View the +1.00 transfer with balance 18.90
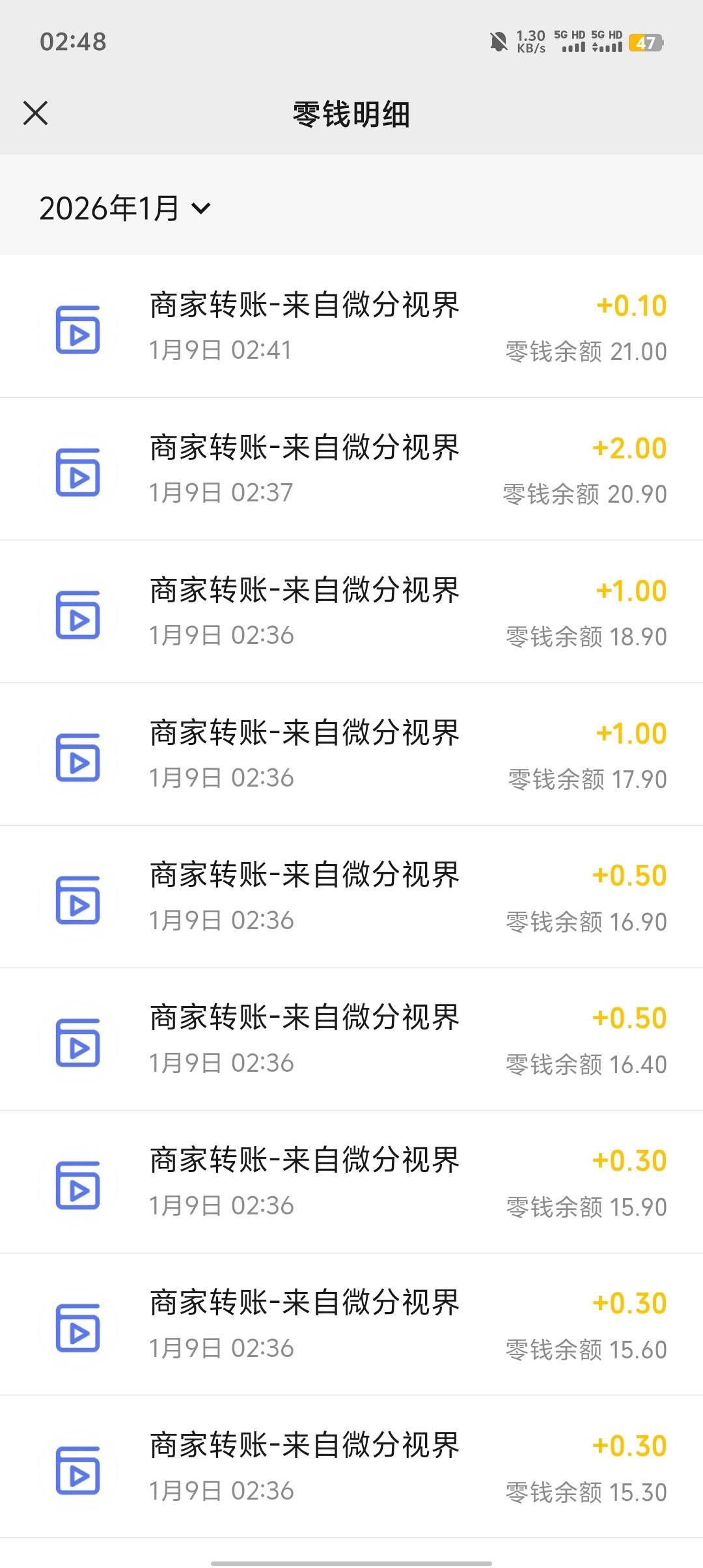703x1568 pixels. pos(351,611)
